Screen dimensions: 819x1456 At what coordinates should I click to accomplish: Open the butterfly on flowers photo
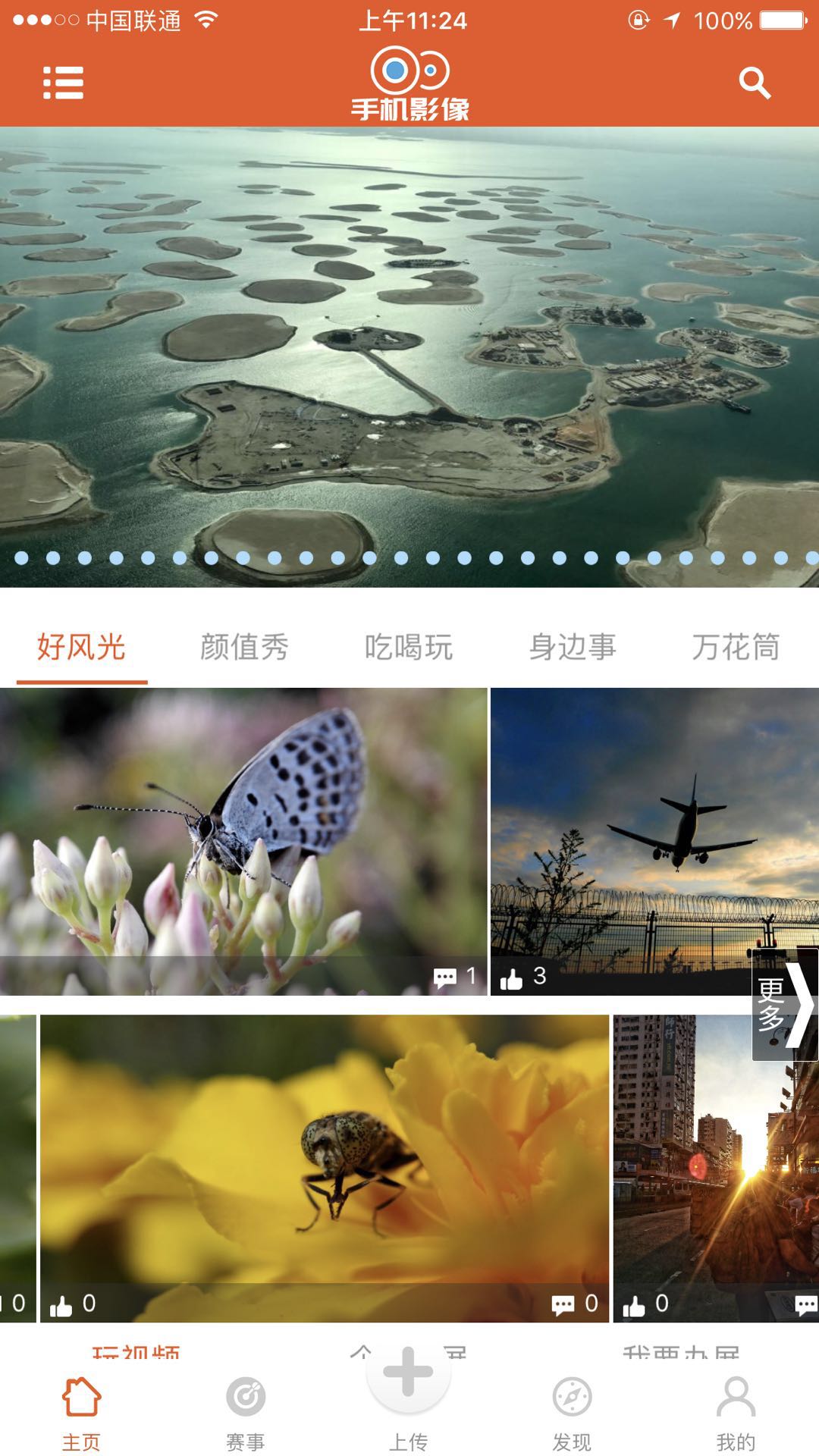click(243, 841)
